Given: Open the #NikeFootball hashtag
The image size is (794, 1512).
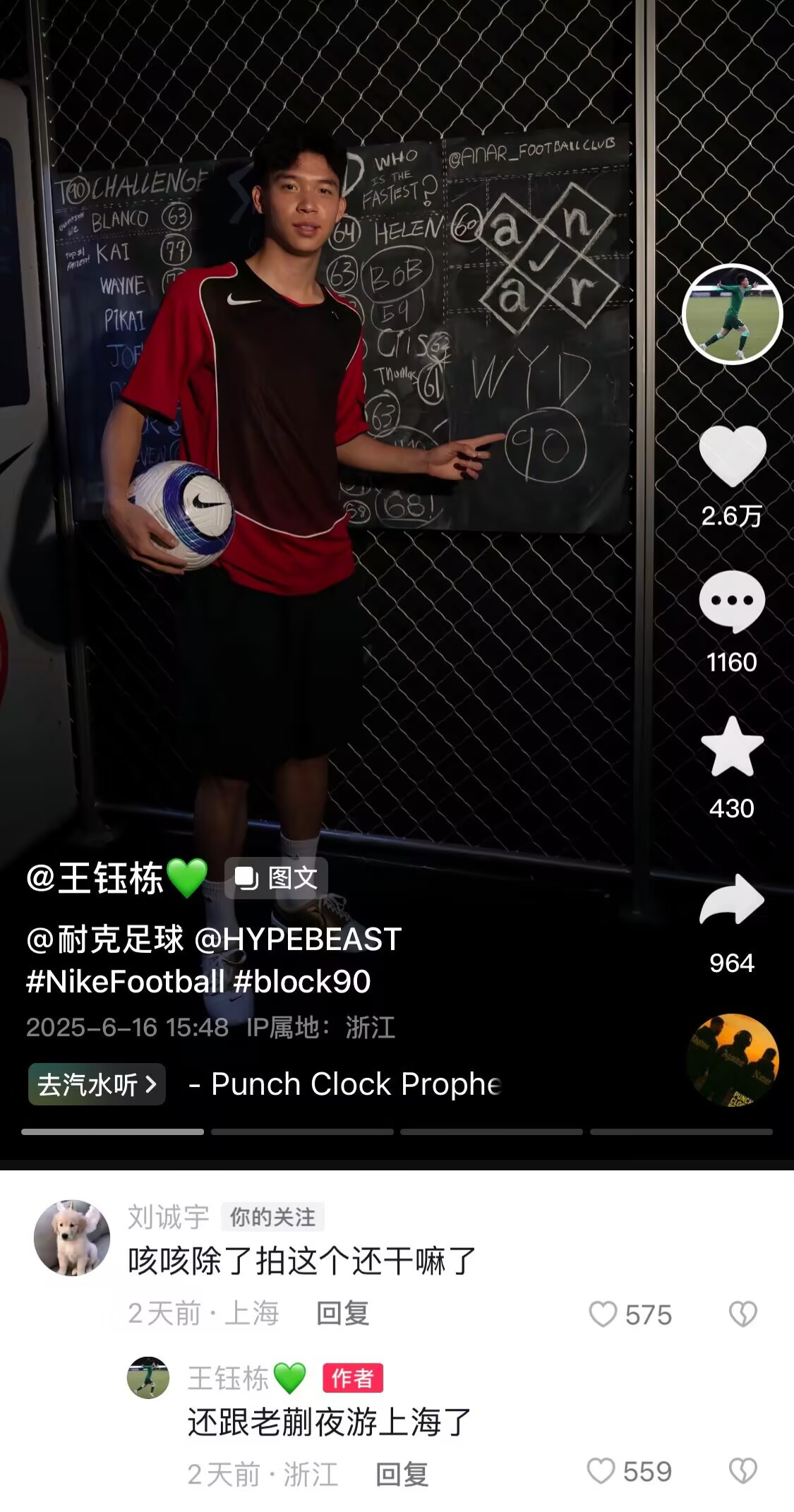Looking at the screenshot, I should point(125,982).
